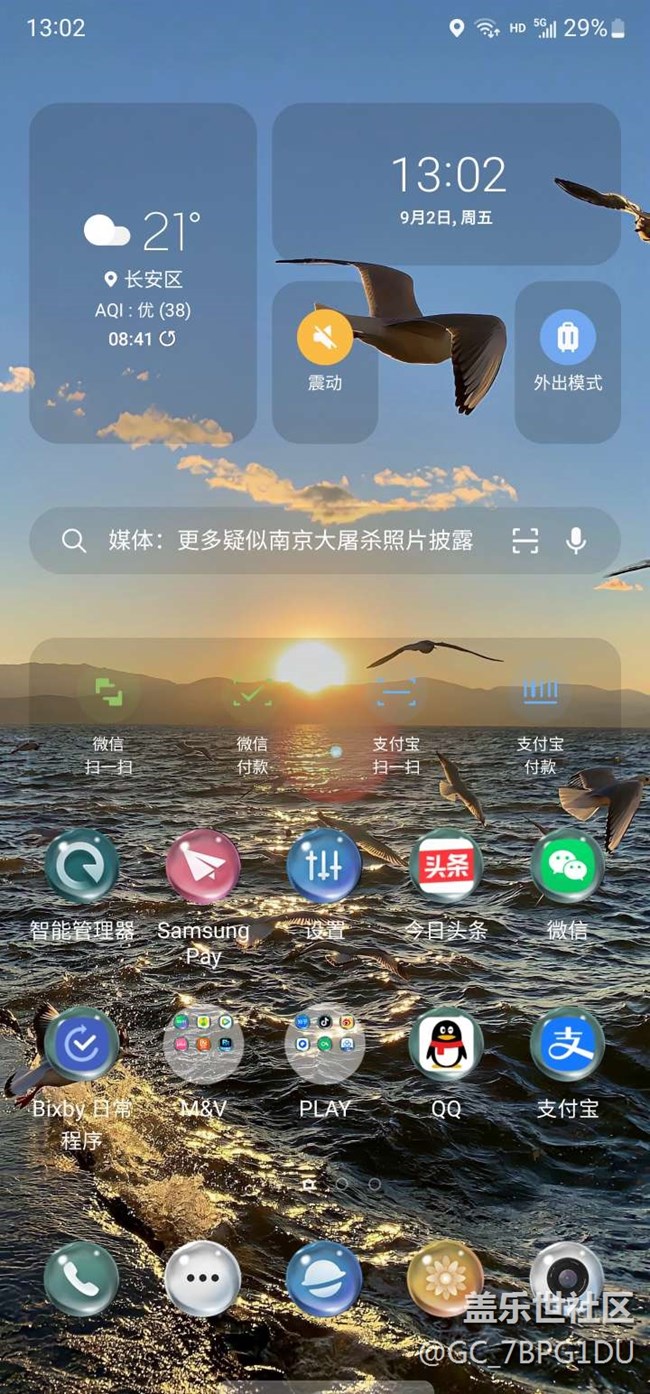Start voice search with microphone icon
Viewport: 650px width, 1394px height.
(576, 541)
